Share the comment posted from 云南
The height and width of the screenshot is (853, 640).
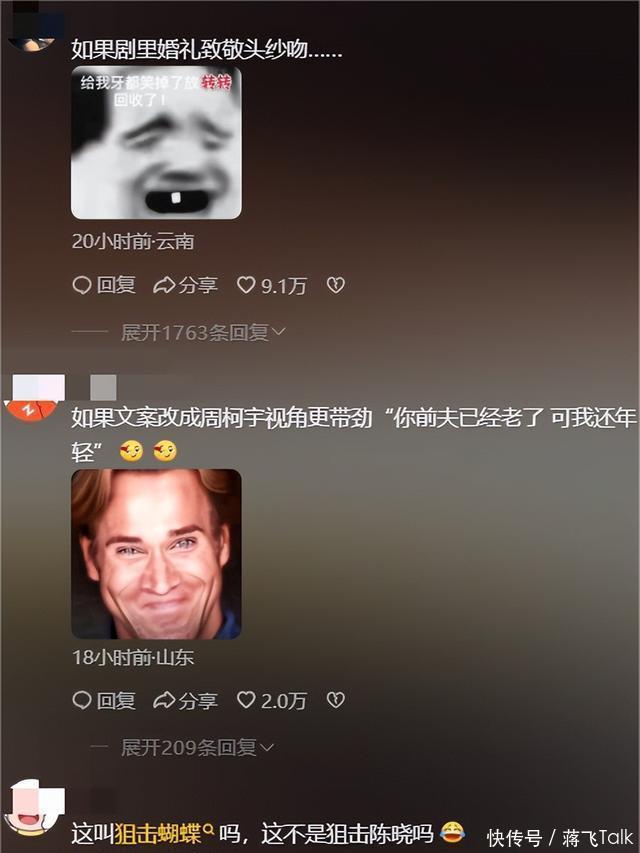(x=185, y=286)
